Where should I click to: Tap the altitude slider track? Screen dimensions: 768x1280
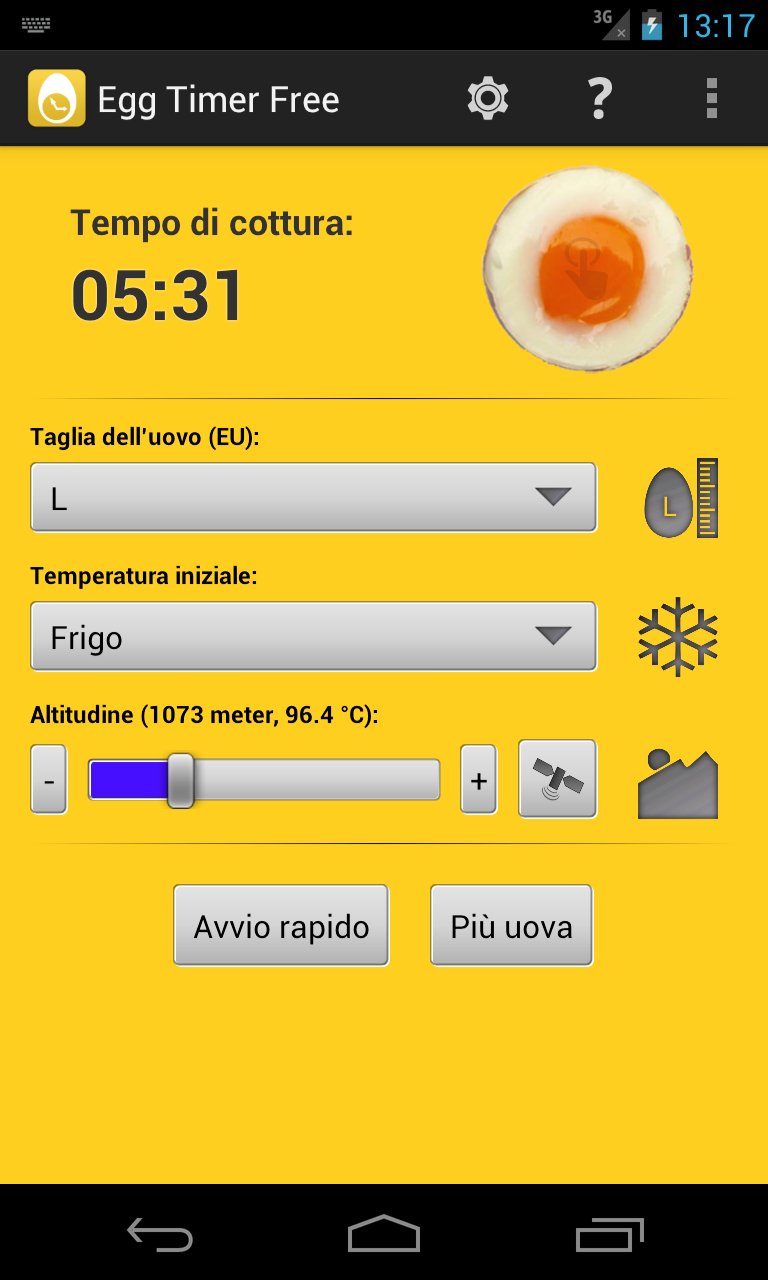(264, 779)
